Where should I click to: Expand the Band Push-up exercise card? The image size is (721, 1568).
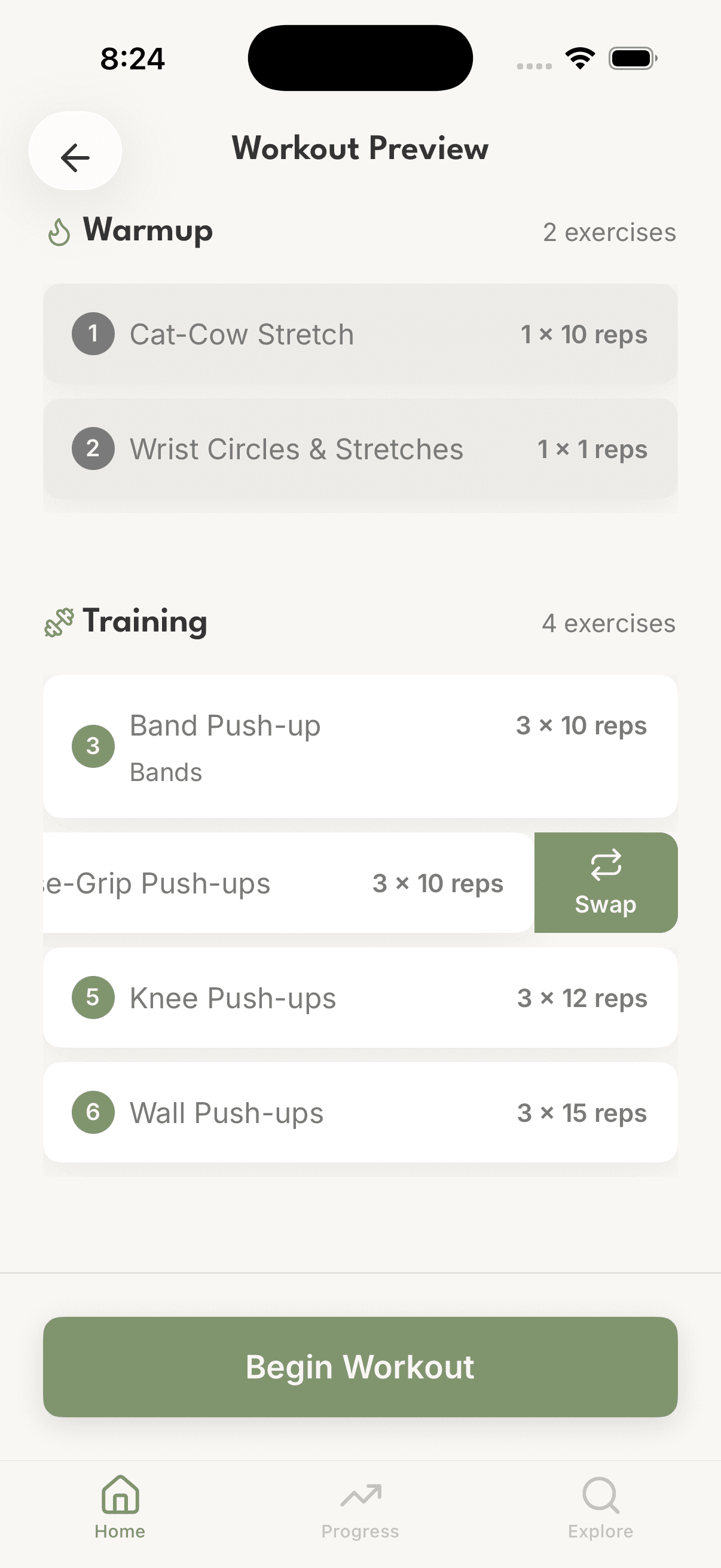click(x=360, y=746)
